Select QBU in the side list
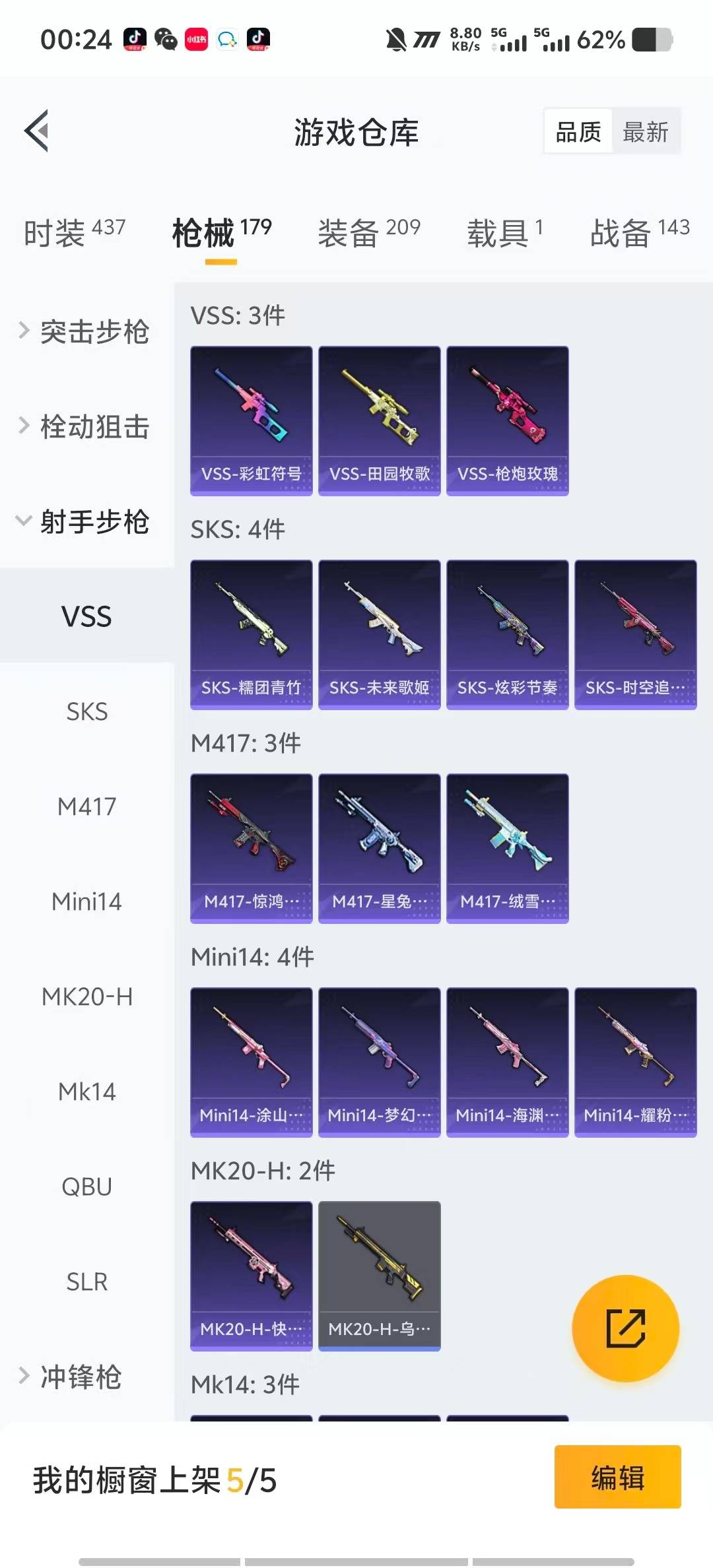Screen dimensions: 713x1568 (x=86, y=1187)
